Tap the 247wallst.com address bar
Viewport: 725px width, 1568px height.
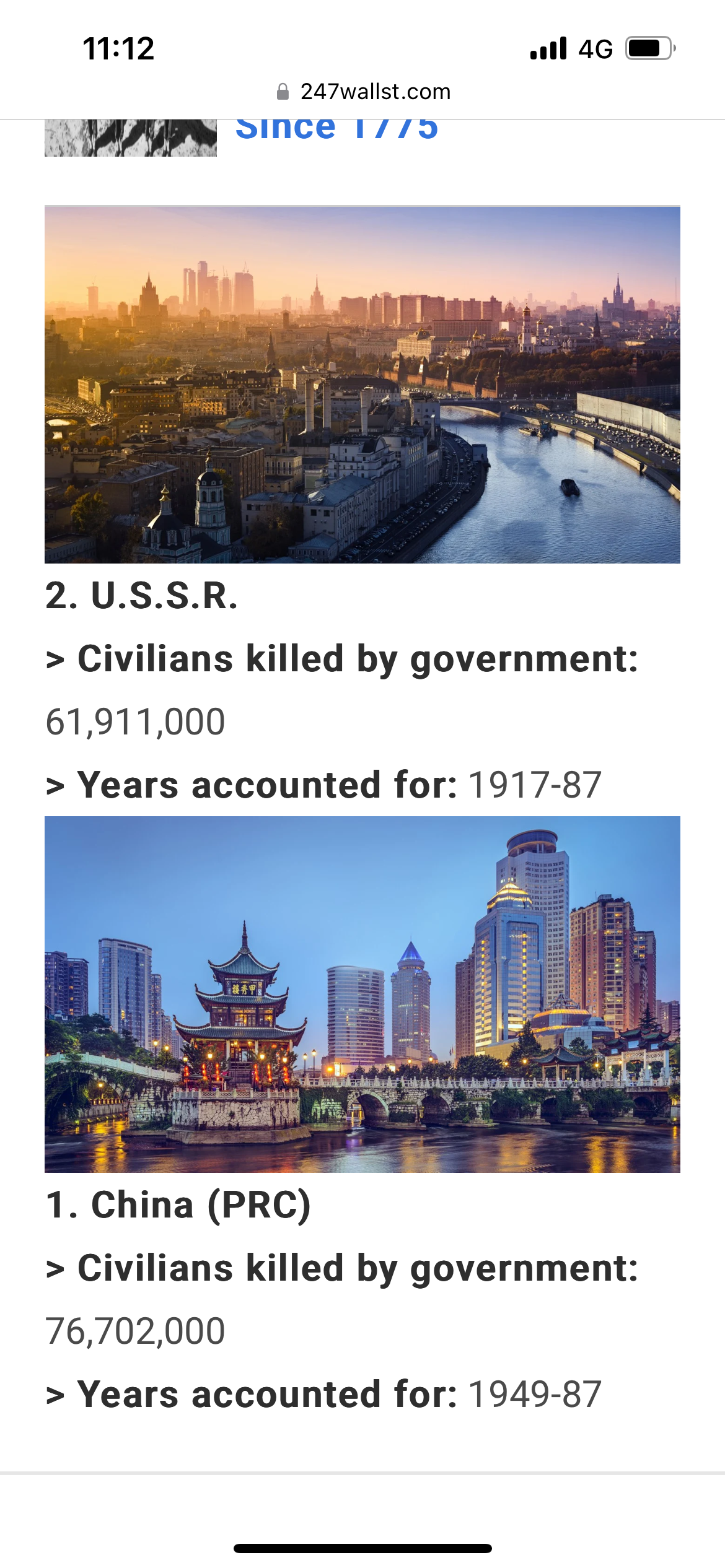pos(363,92)
